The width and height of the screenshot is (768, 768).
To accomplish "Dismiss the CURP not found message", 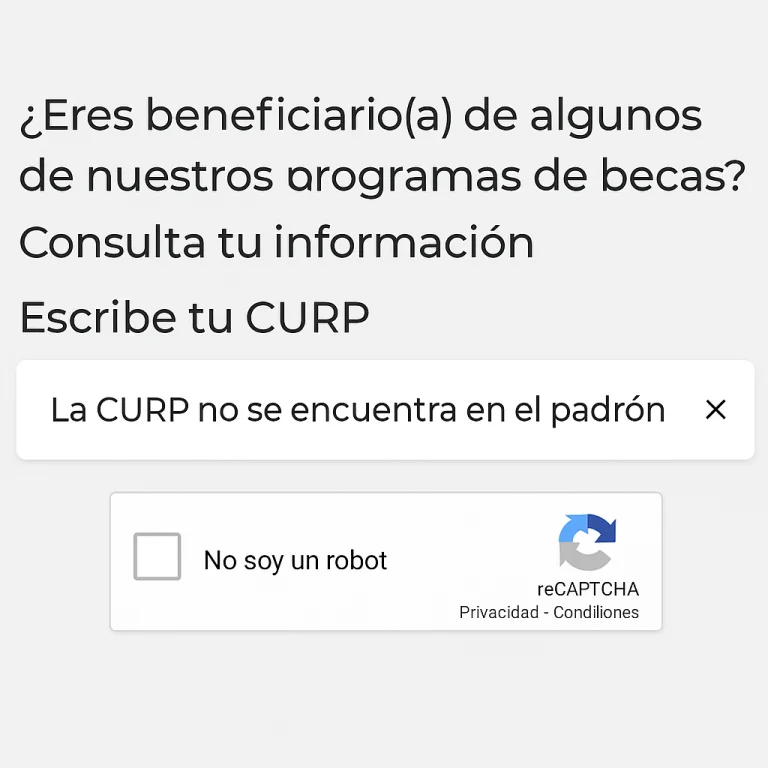I will click(x=715, y=409).
